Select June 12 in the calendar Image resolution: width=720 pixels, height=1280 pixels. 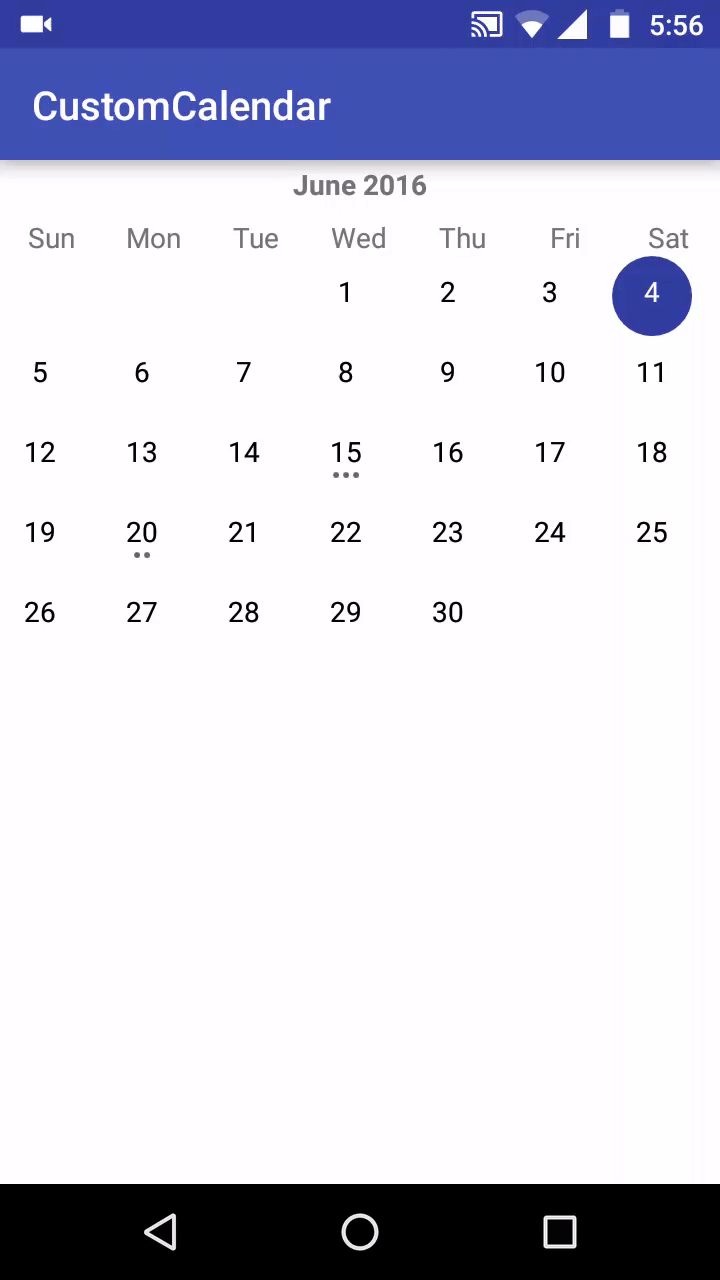[x=40, y=453]
